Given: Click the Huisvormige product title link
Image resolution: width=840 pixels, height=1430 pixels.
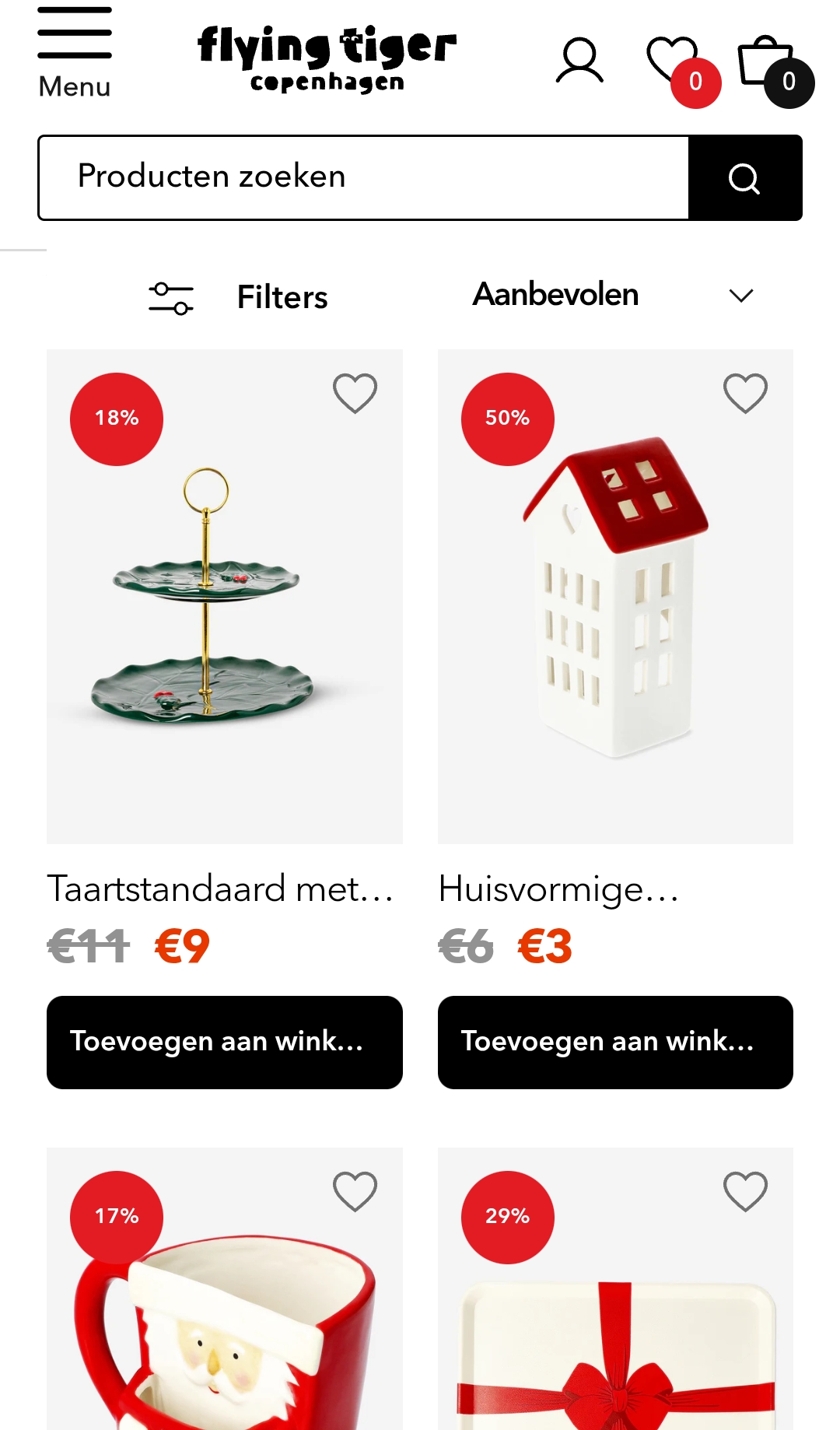Looking at the screenshot, I should [x=559, y=891].
